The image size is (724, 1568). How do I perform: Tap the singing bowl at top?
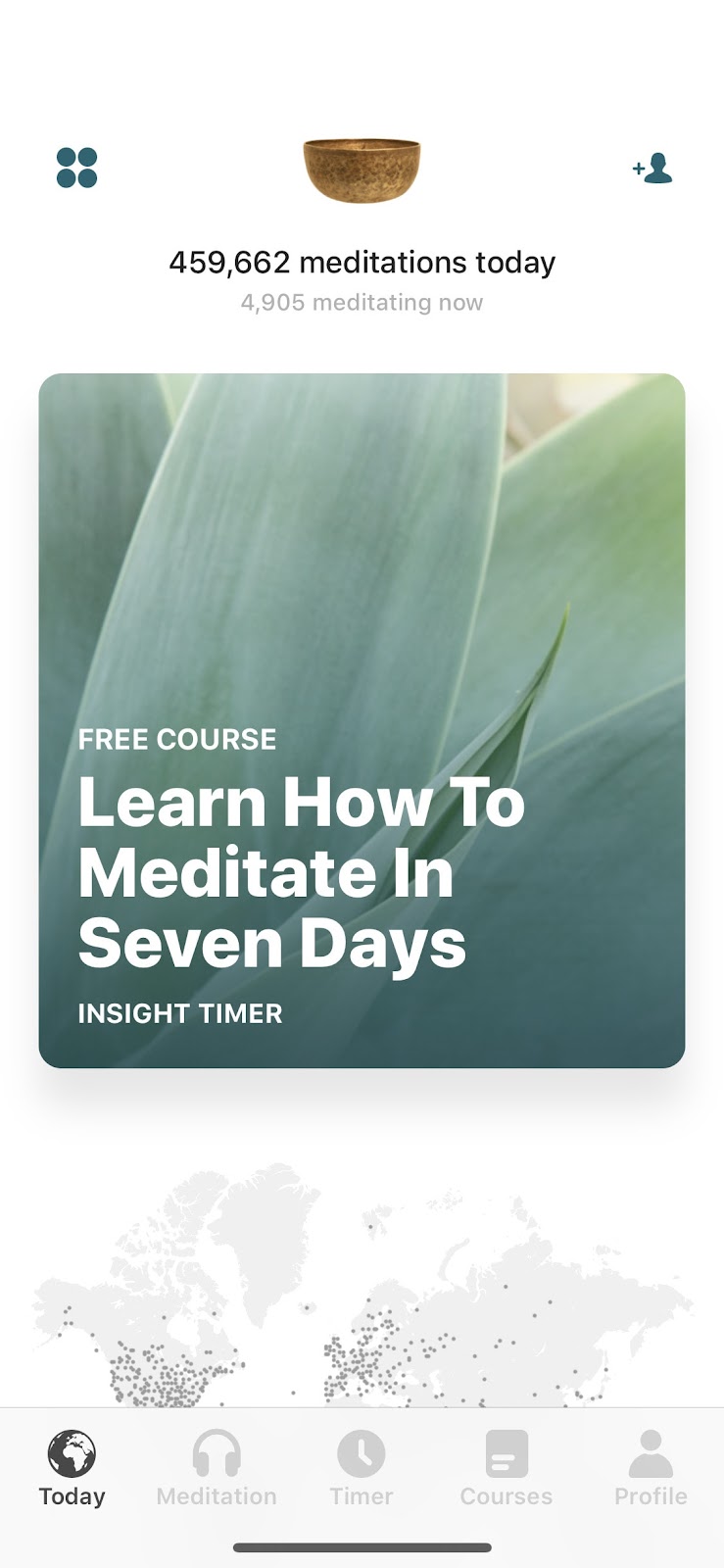pyautogui.click(x=362, y=170)
